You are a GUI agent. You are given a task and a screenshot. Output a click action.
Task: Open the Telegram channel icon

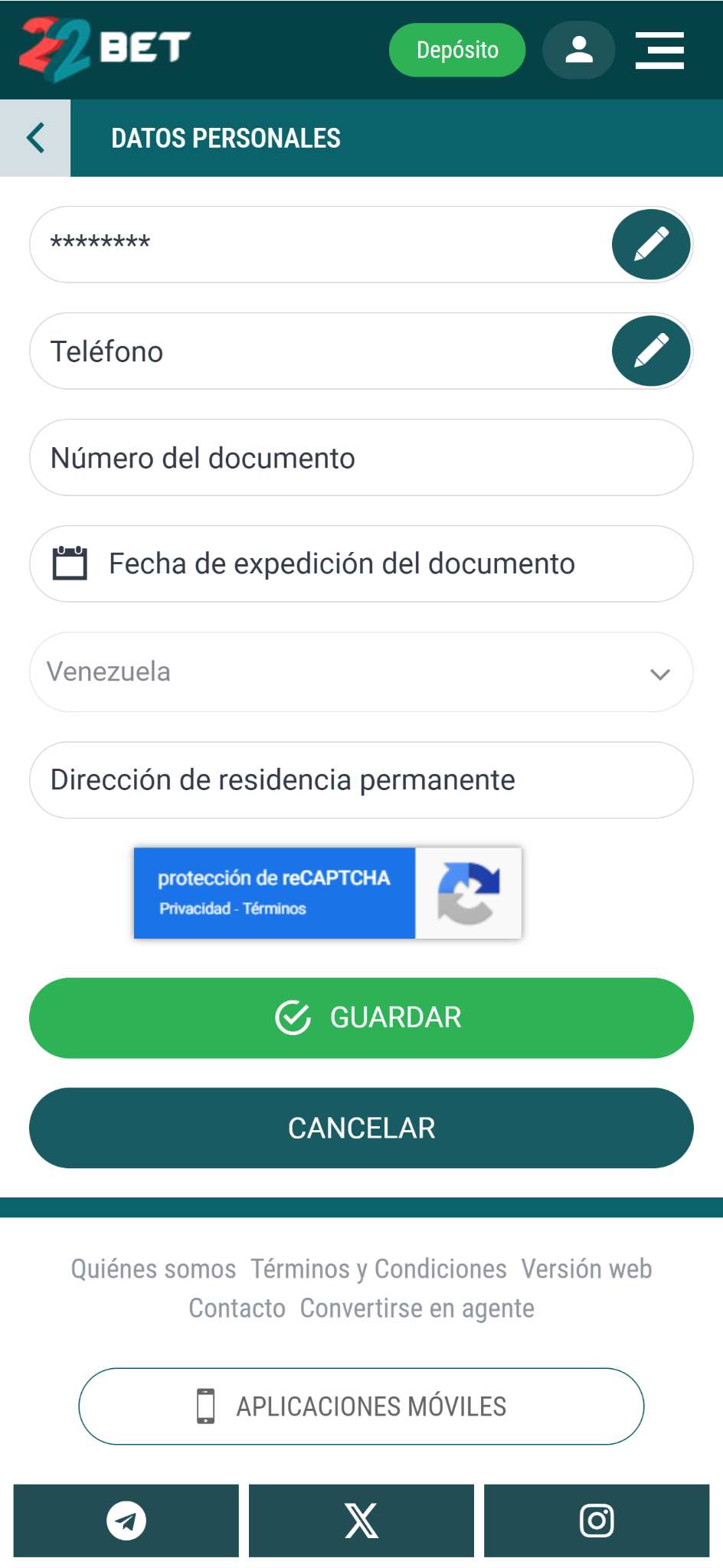[x=126, y=1521]
